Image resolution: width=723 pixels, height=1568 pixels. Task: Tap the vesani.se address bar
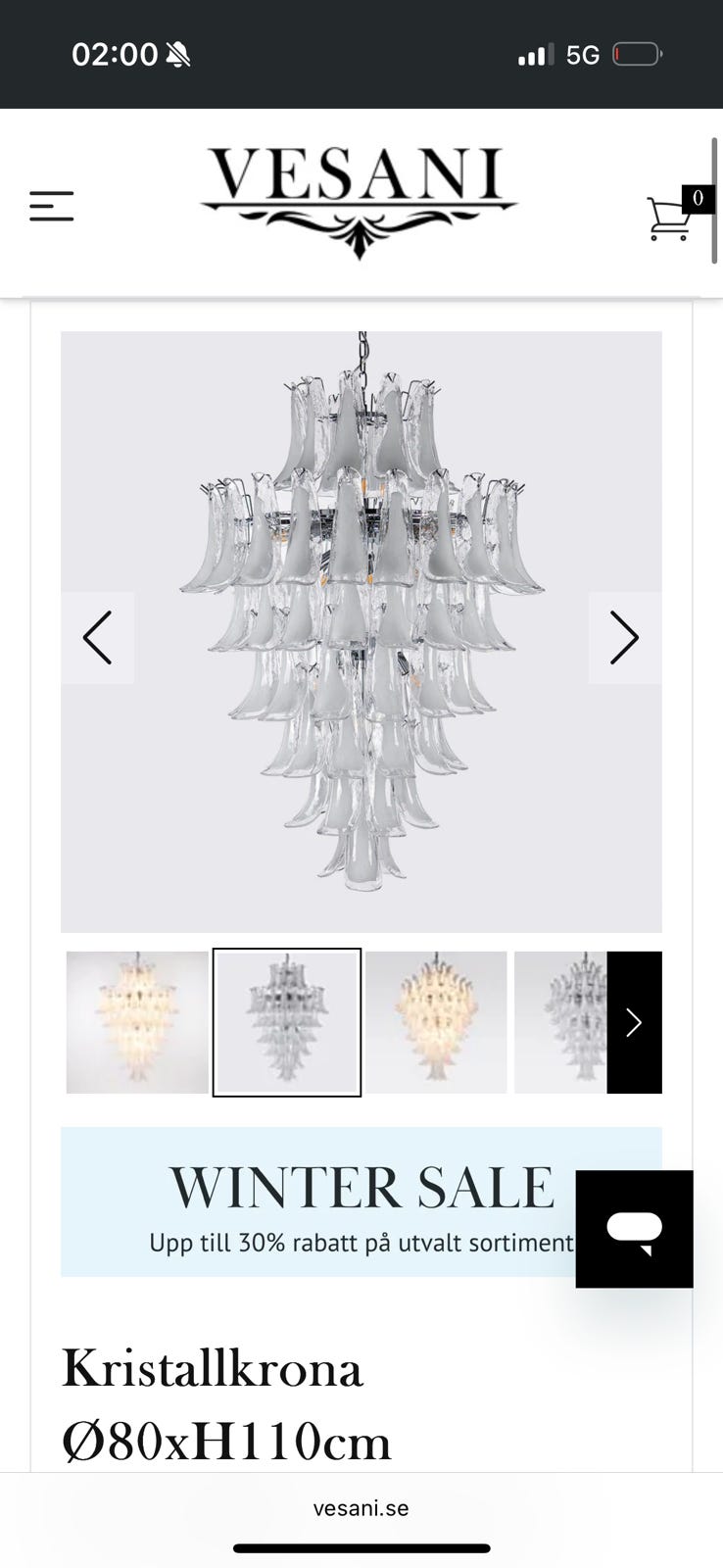pyautogui.click(x=361, y=1508)
